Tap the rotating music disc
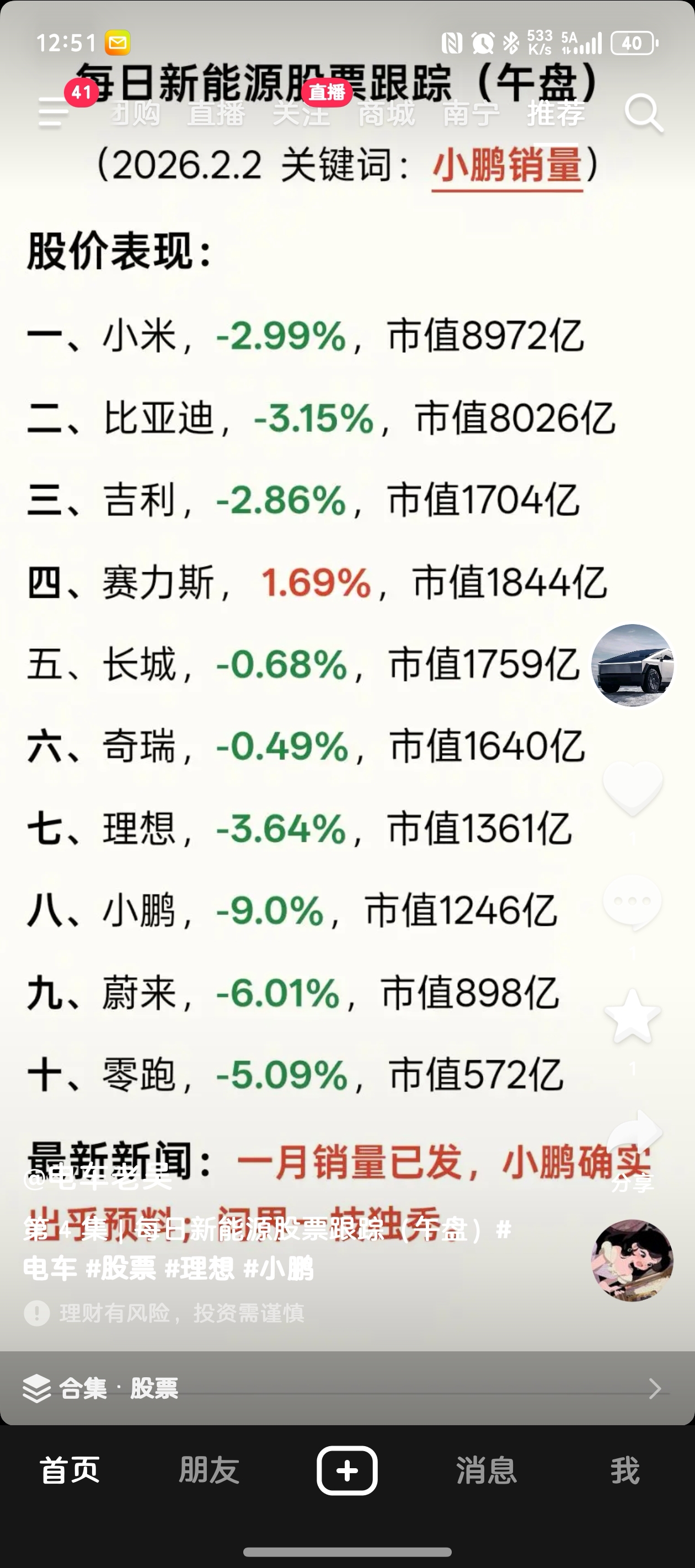 (x=632, y=1260)
